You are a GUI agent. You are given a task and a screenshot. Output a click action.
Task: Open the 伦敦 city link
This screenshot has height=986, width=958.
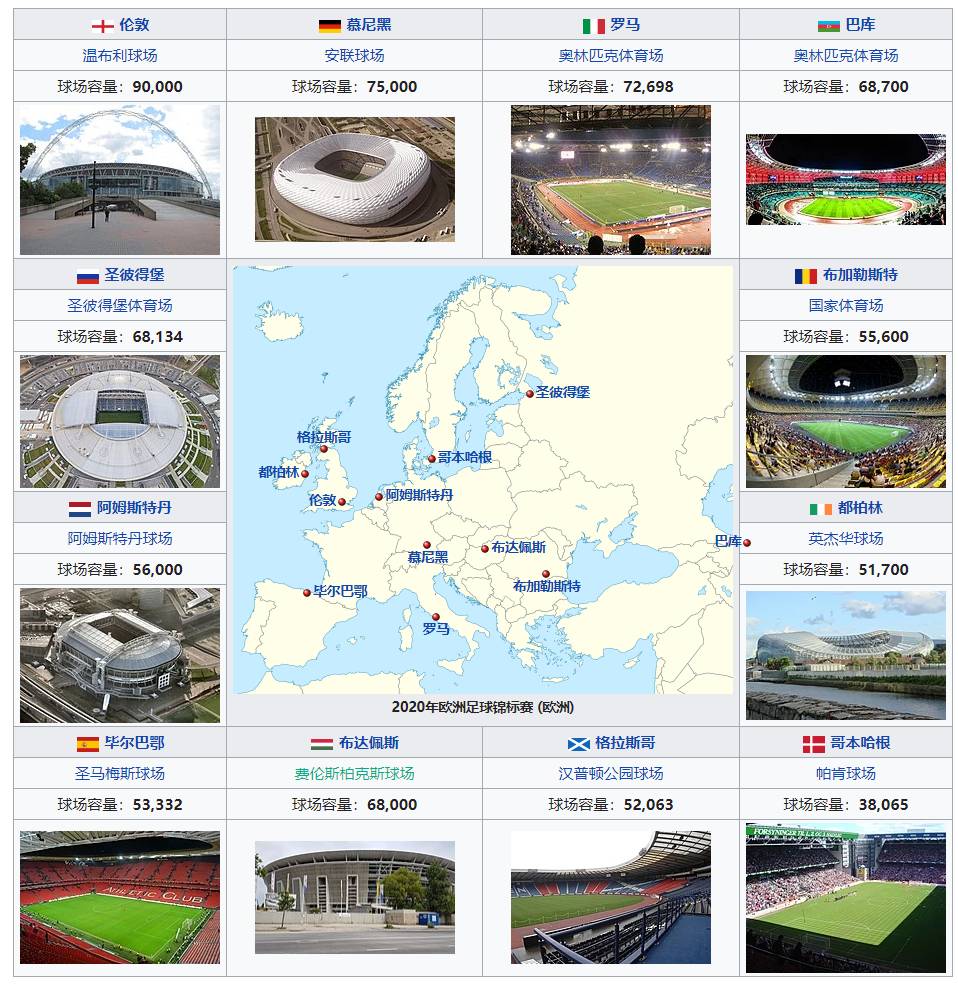[134, 25]
